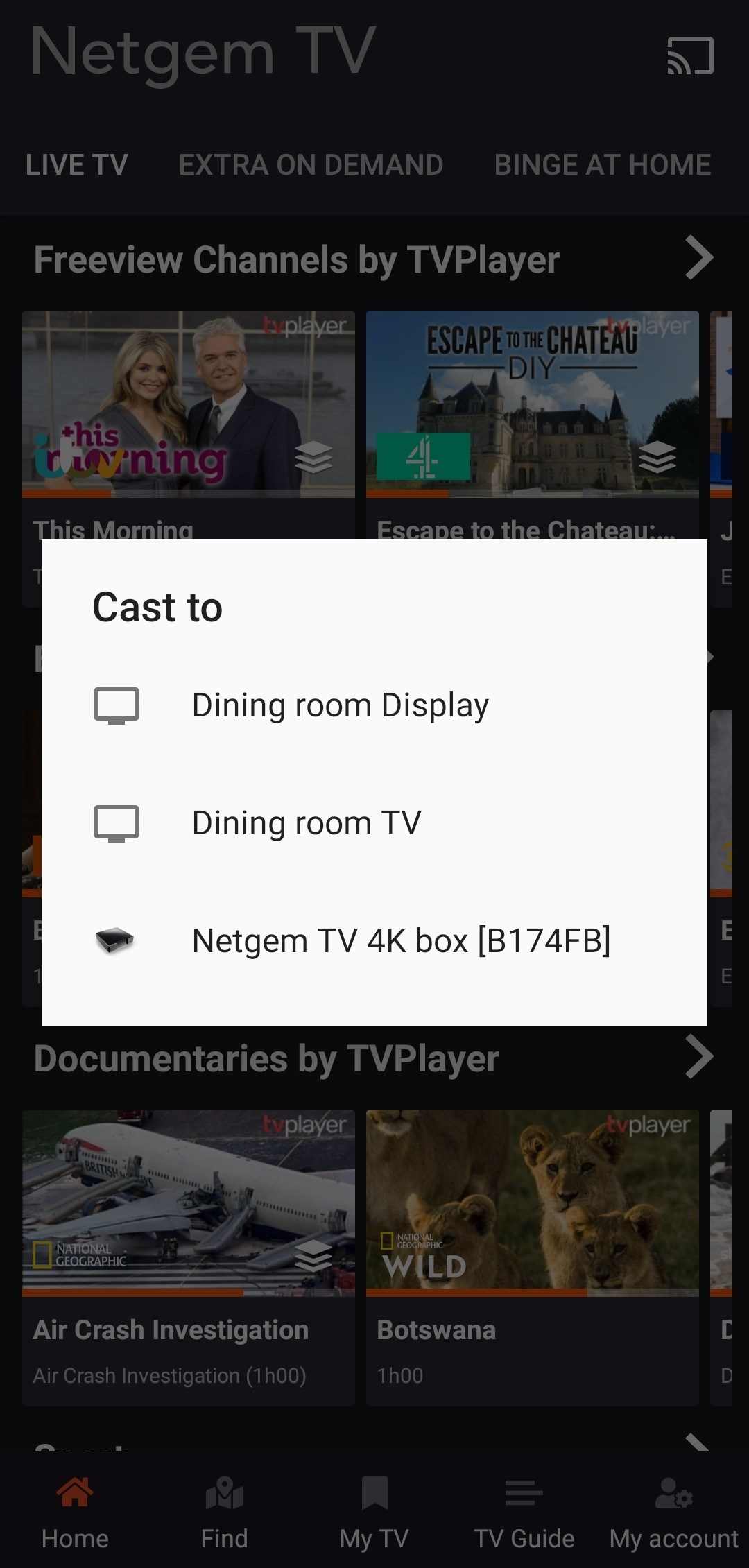The height and width of the screenshot is (1568, 749).
Task: Open the Botswana documentary card
Action: point(533,1258)
